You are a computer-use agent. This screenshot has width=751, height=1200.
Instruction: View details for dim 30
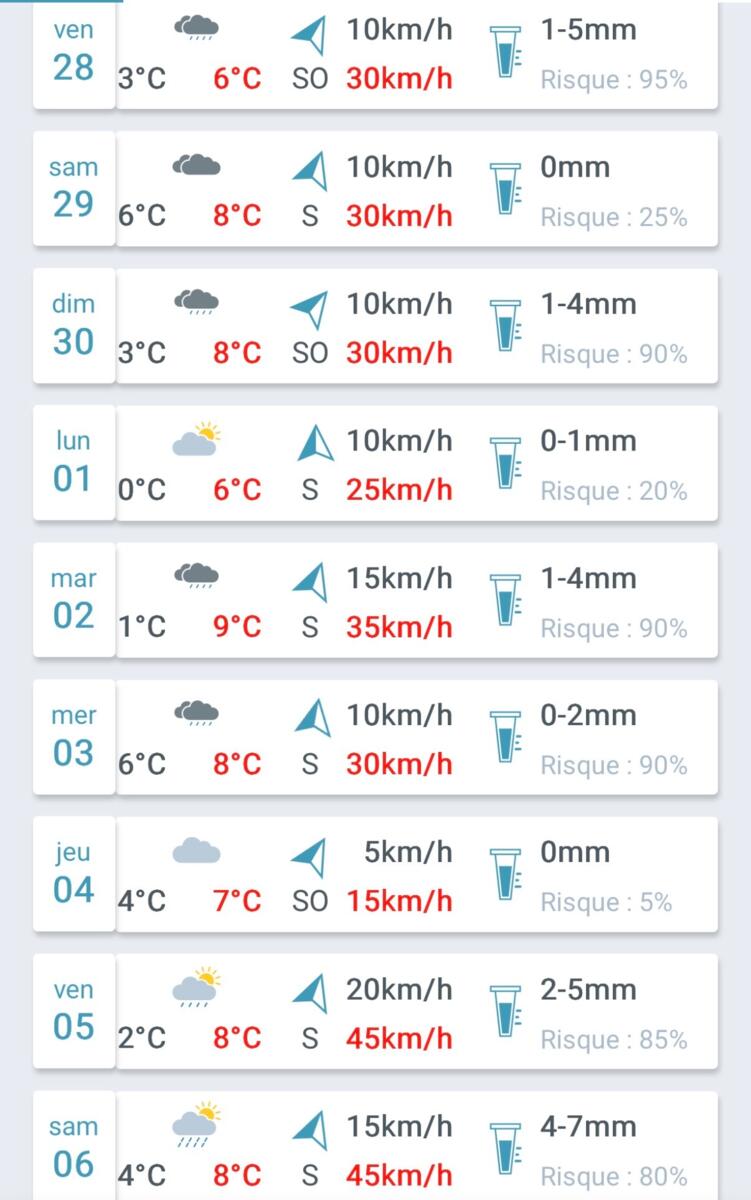click(x=375, y=327)
